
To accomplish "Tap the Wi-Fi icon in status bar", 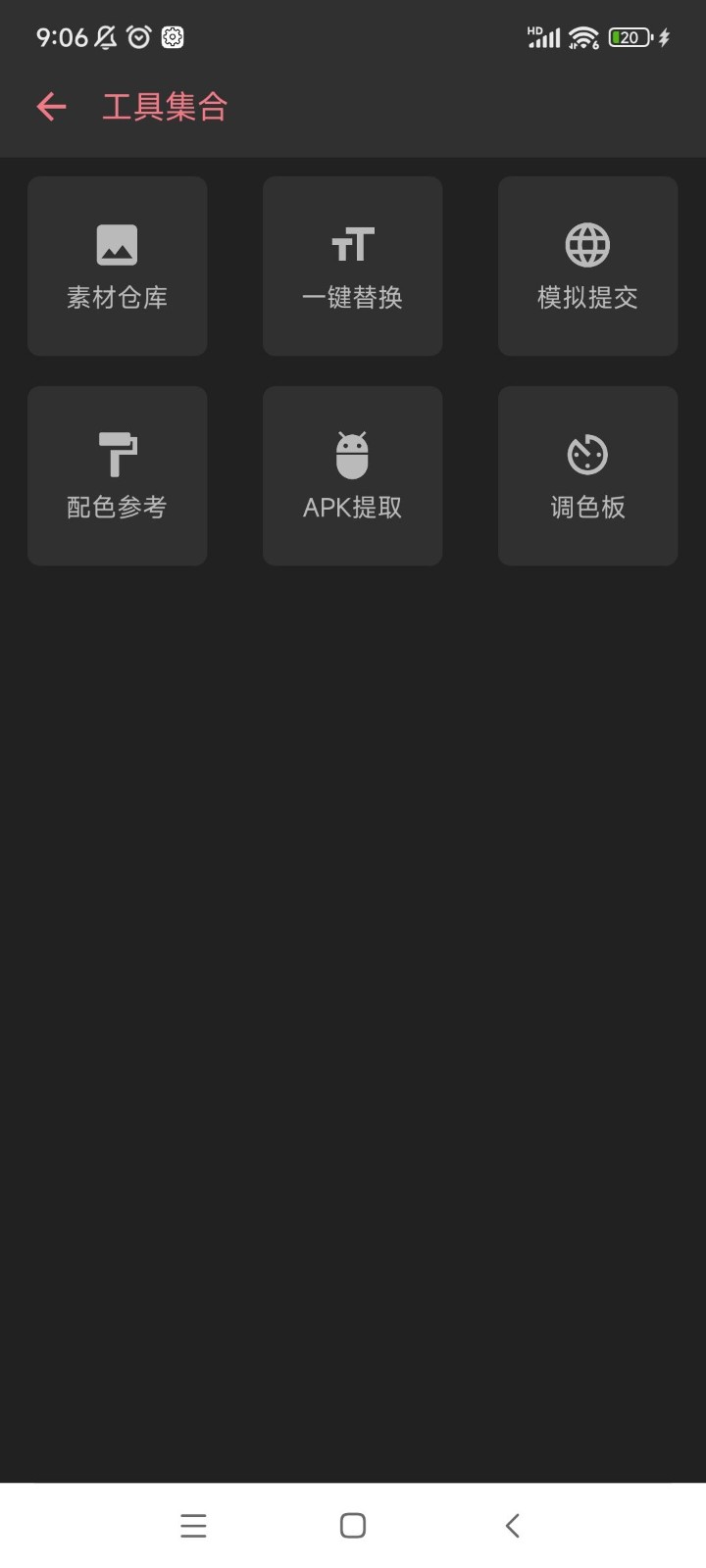I will coord(581,37).
